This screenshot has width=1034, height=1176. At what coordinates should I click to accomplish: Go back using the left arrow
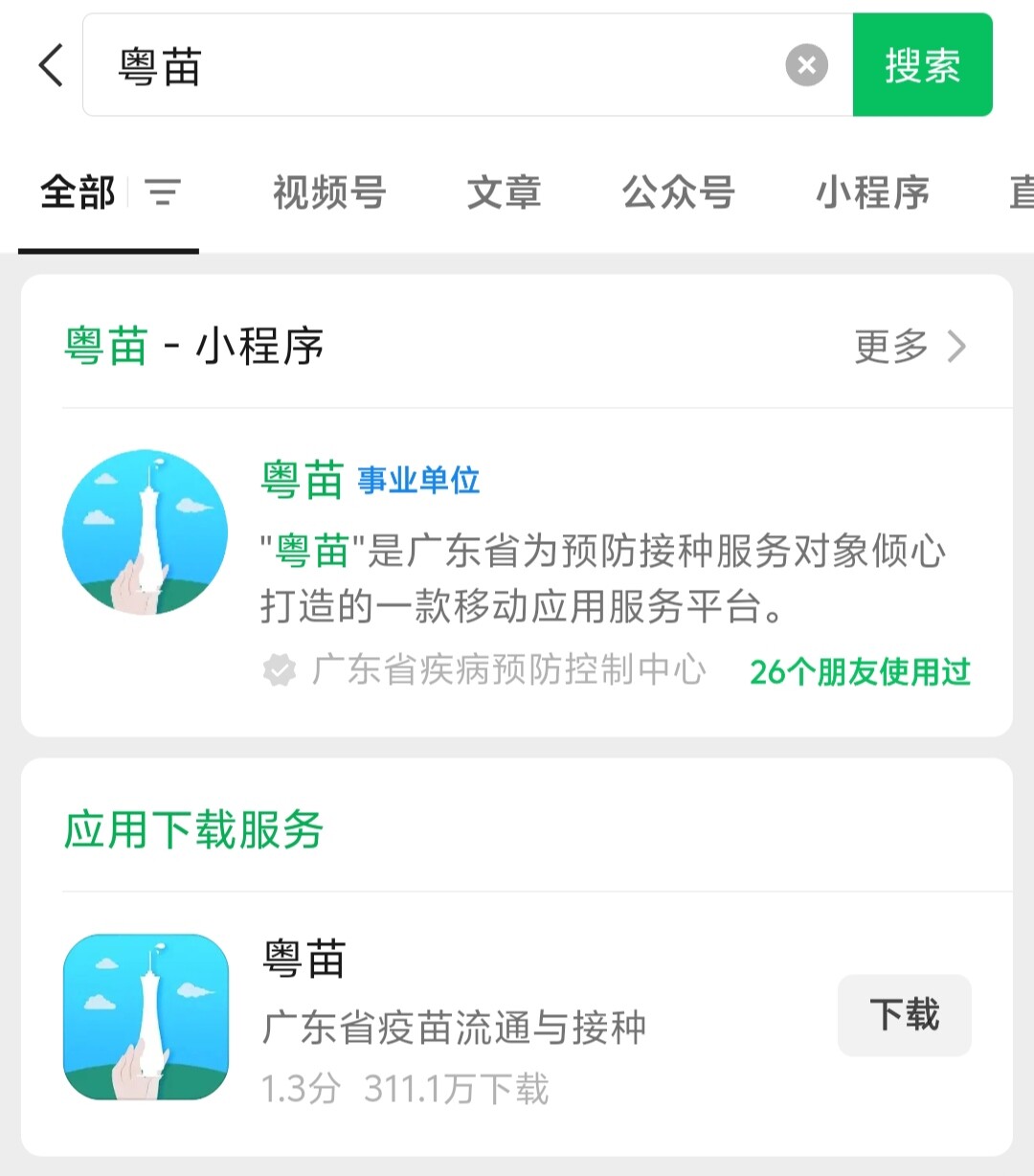tap(52, 65)
